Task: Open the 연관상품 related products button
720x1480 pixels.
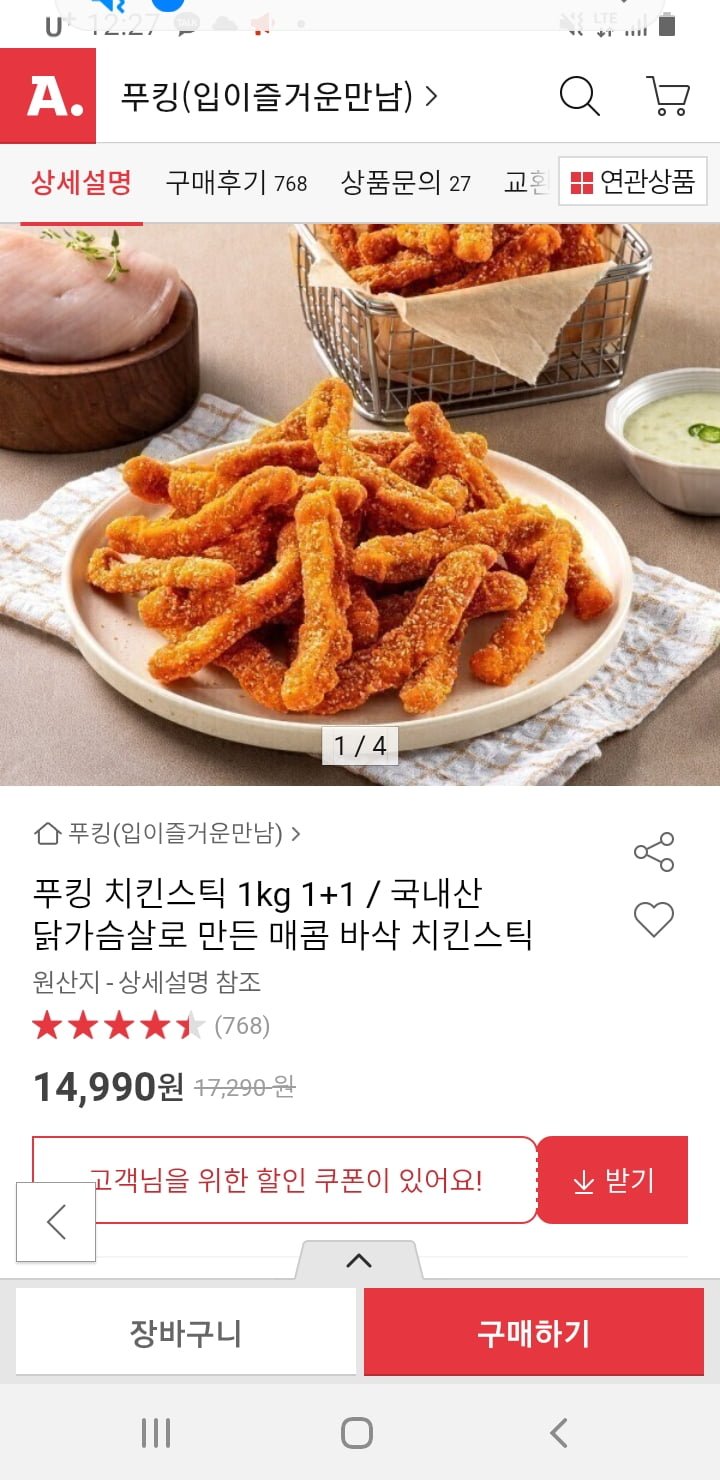Action: [x=633, y=182]
